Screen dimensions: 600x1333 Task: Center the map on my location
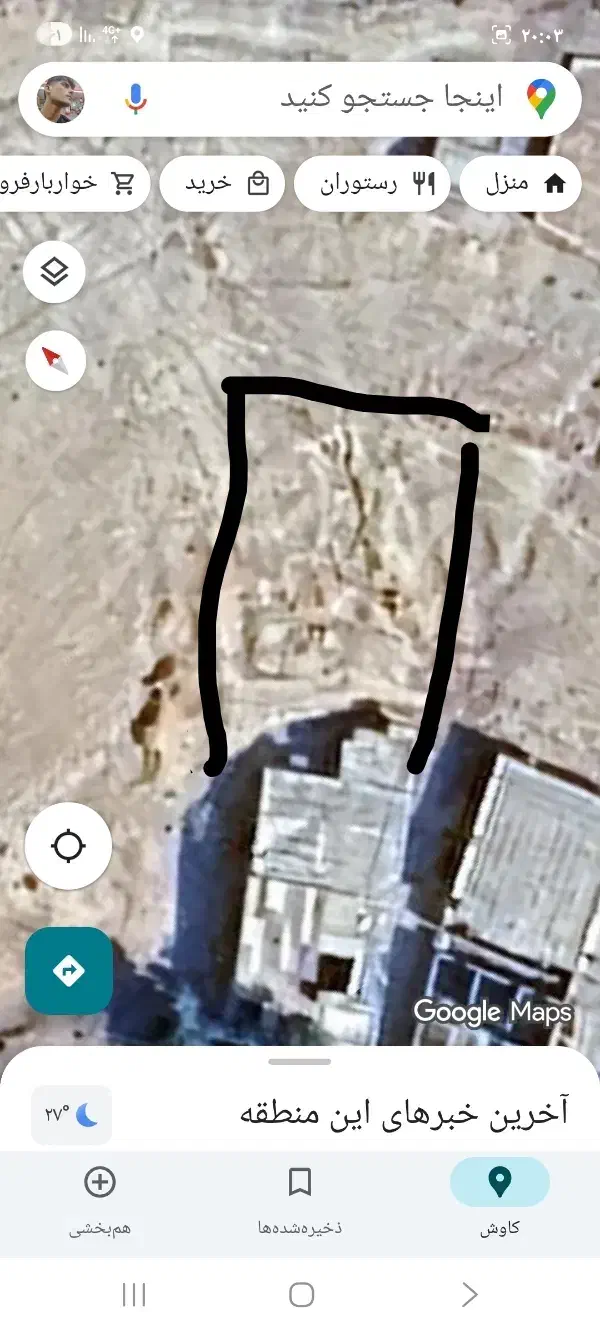point(68,846)
